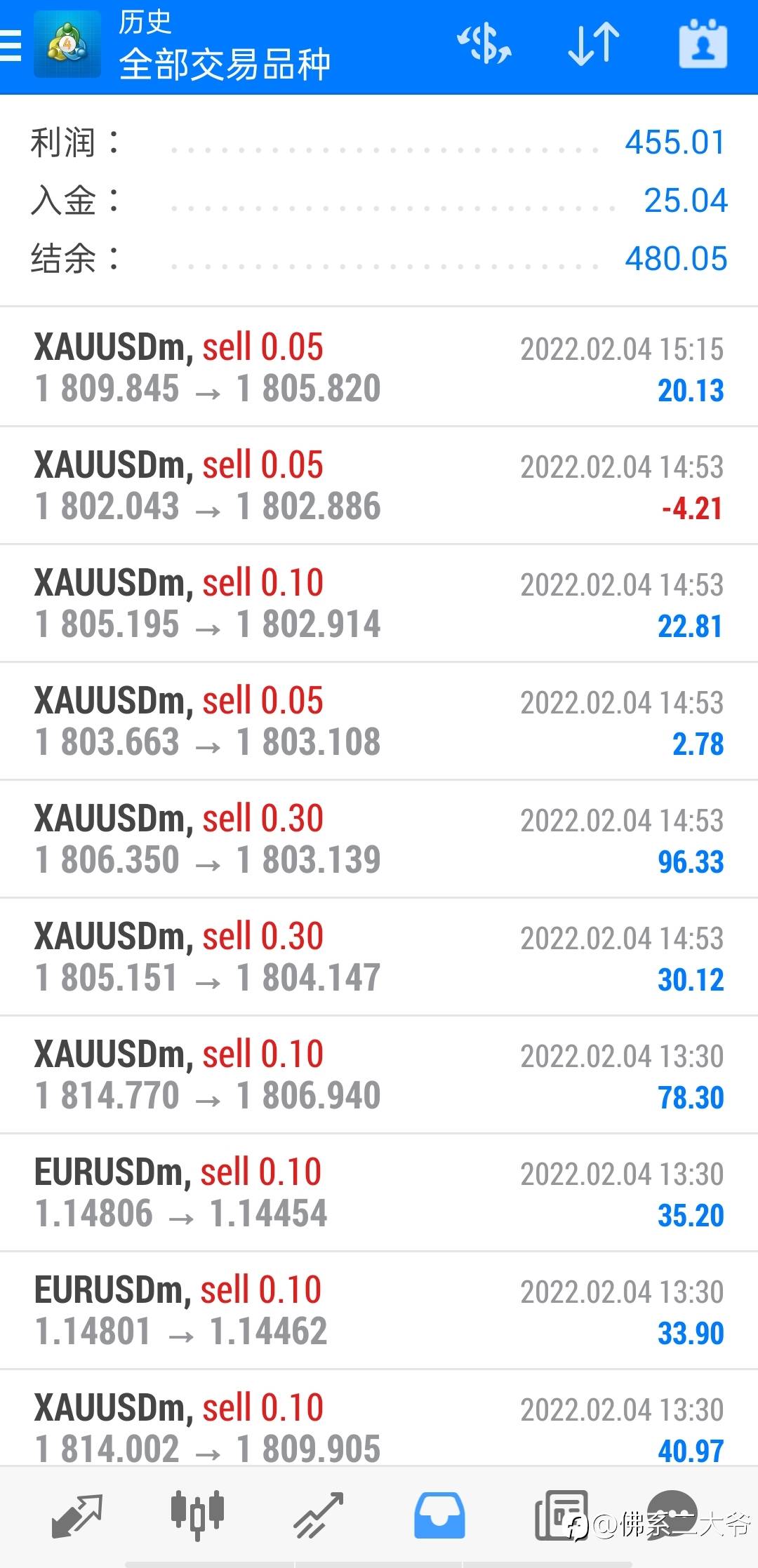Switch to the Quotes tab

point(77,1515)
